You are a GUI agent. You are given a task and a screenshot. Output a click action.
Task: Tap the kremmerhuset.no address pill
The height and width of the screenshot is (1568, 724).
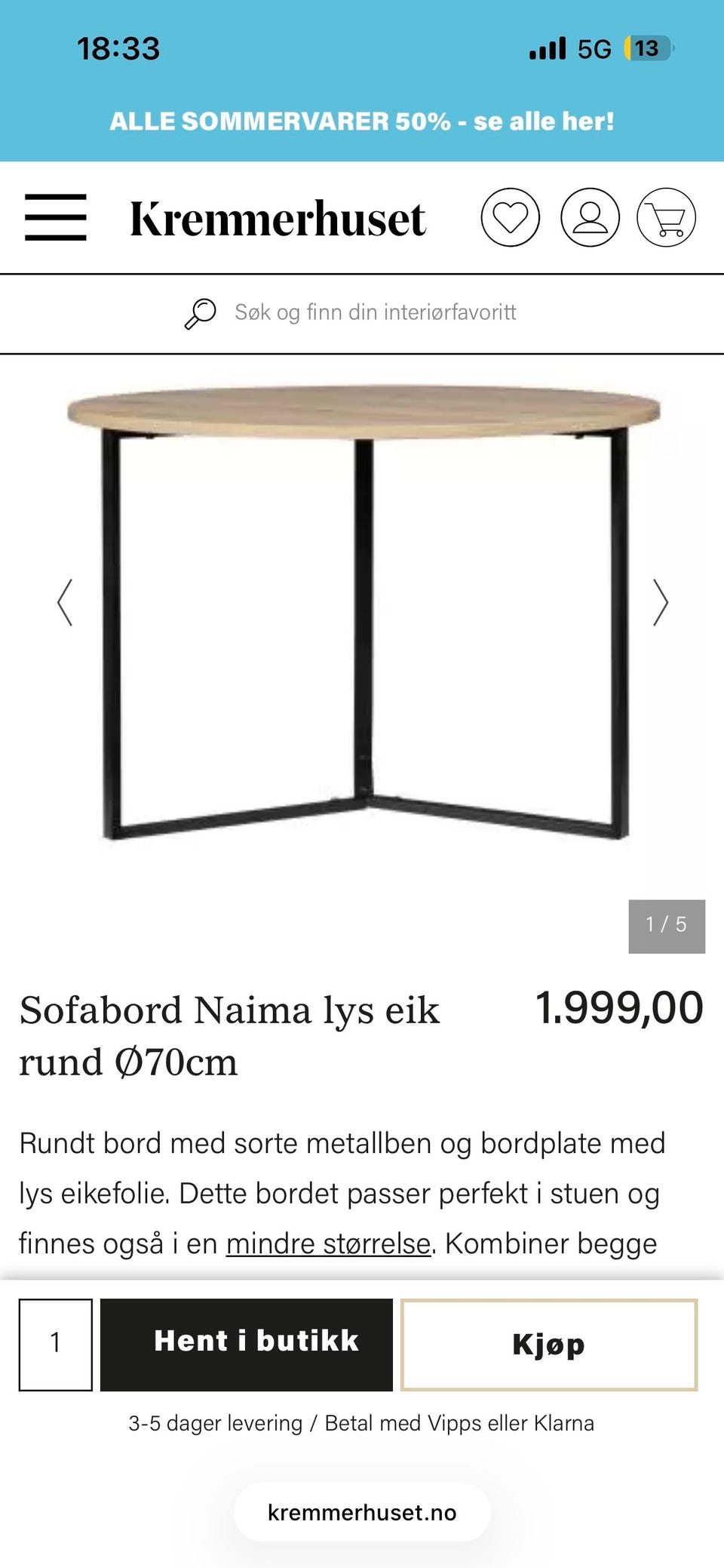click(362, 1512)
